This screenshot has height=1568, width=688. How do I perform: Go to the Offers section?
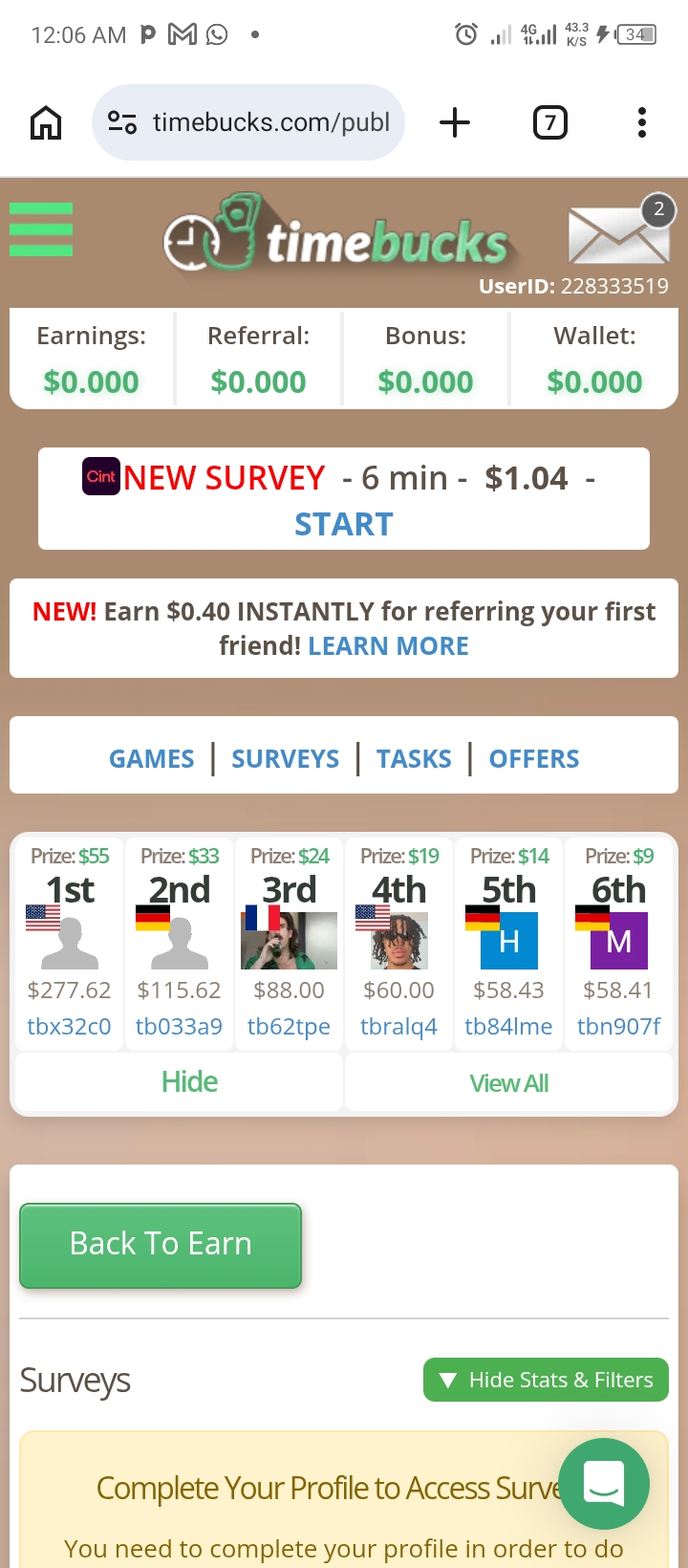pos(534,759)
